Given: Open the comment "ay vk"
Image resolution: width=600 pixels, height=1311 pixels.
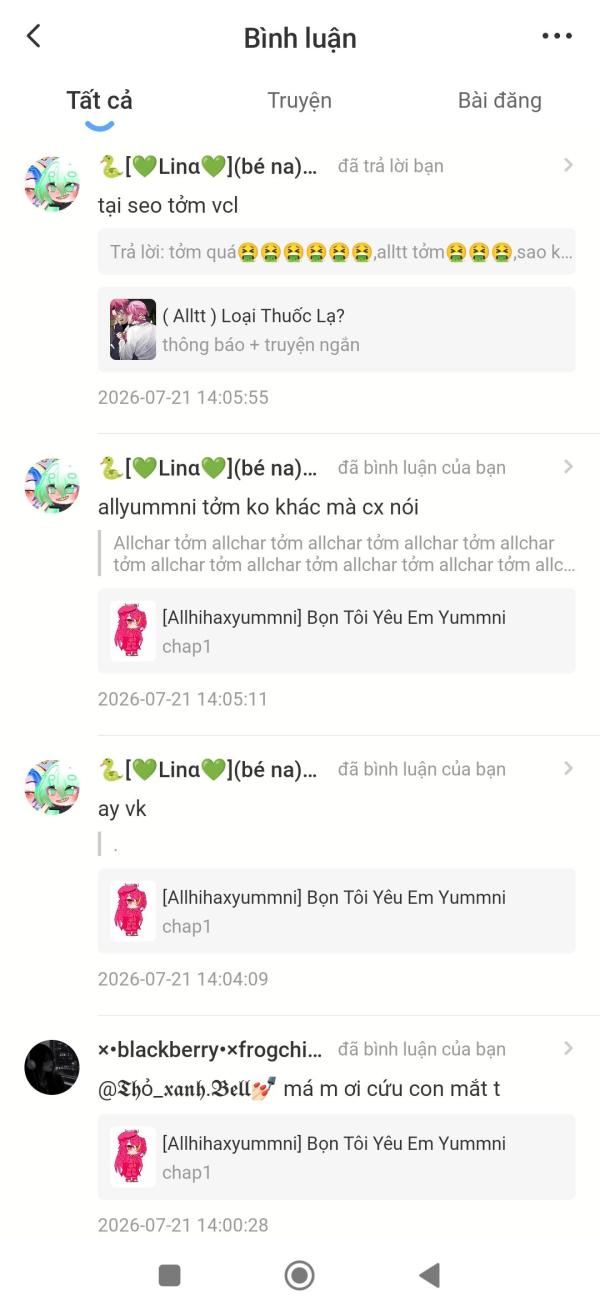Looking at the screenshot, I should coord(122,809).
